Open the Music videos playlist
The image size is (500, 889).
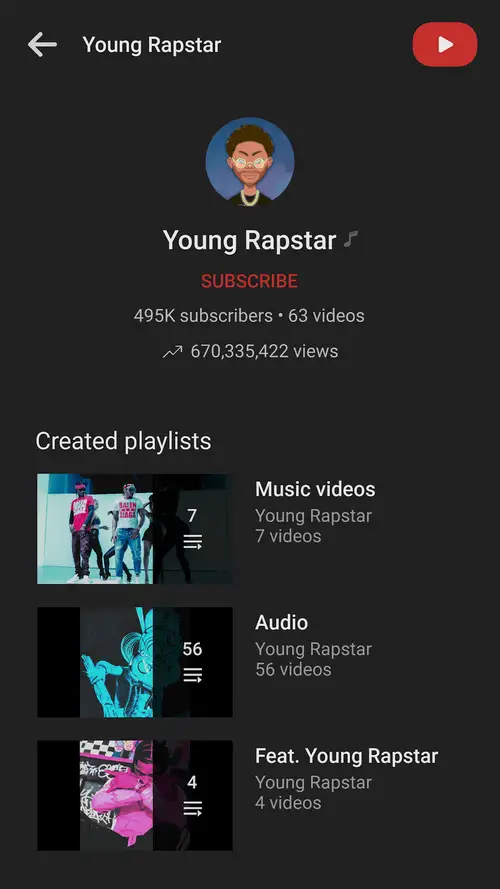click(x=250, y=529)
